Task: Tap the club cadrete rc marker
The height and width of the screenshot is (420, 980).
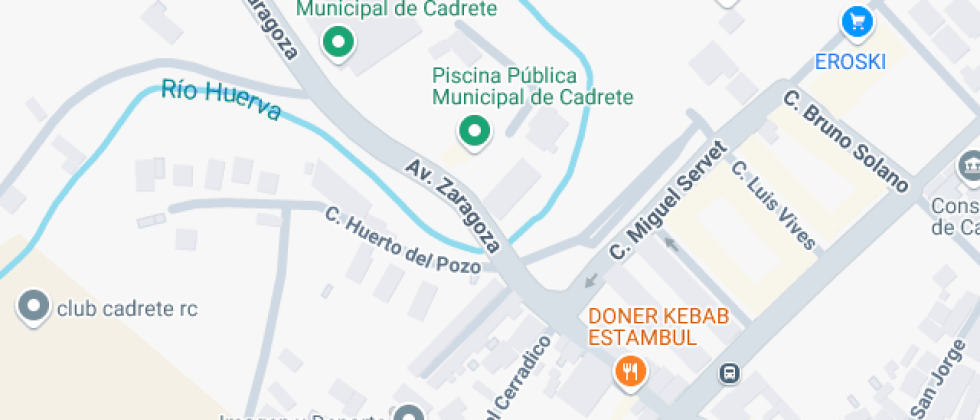Action: [x=36, y=307]
